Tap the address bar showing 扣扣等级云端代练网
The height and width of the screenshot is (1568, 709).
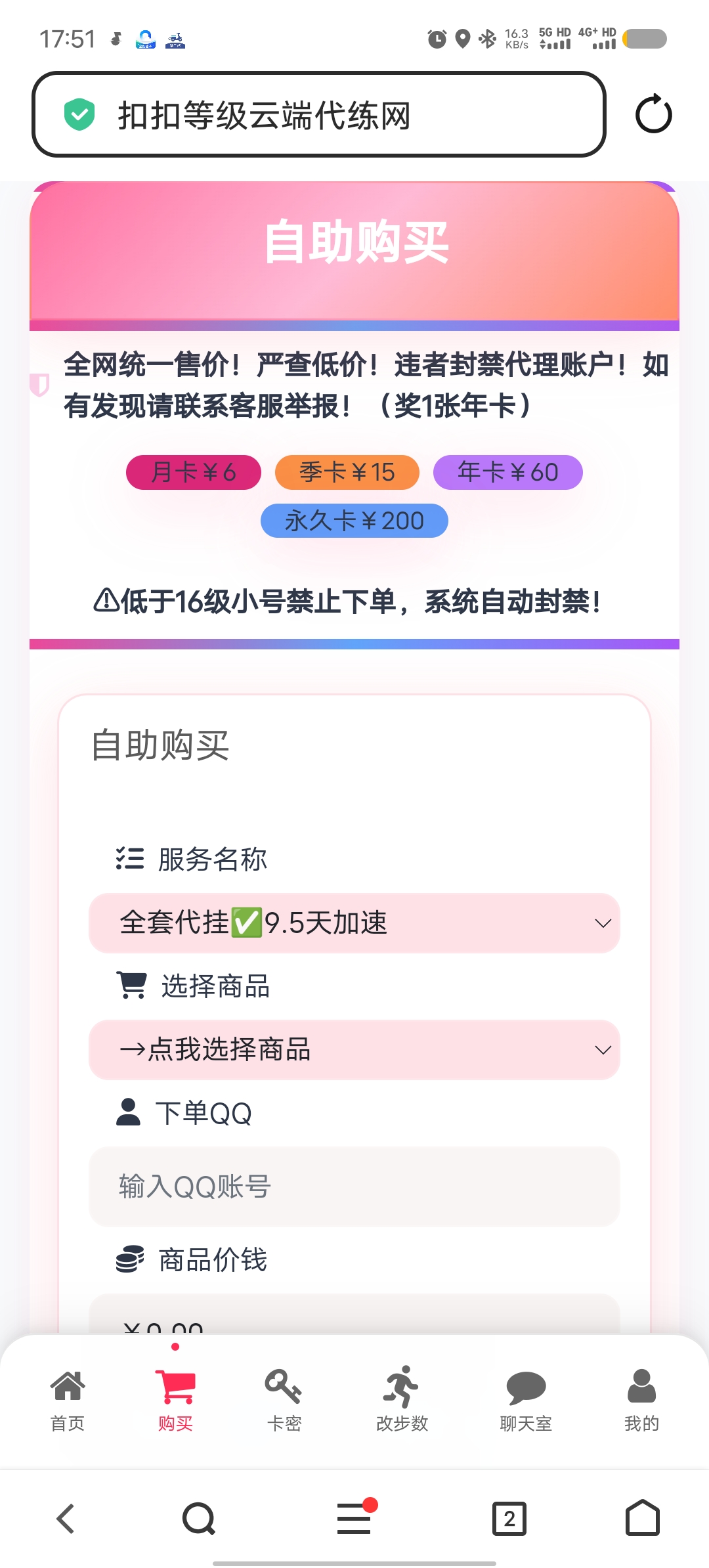(318, 115)
